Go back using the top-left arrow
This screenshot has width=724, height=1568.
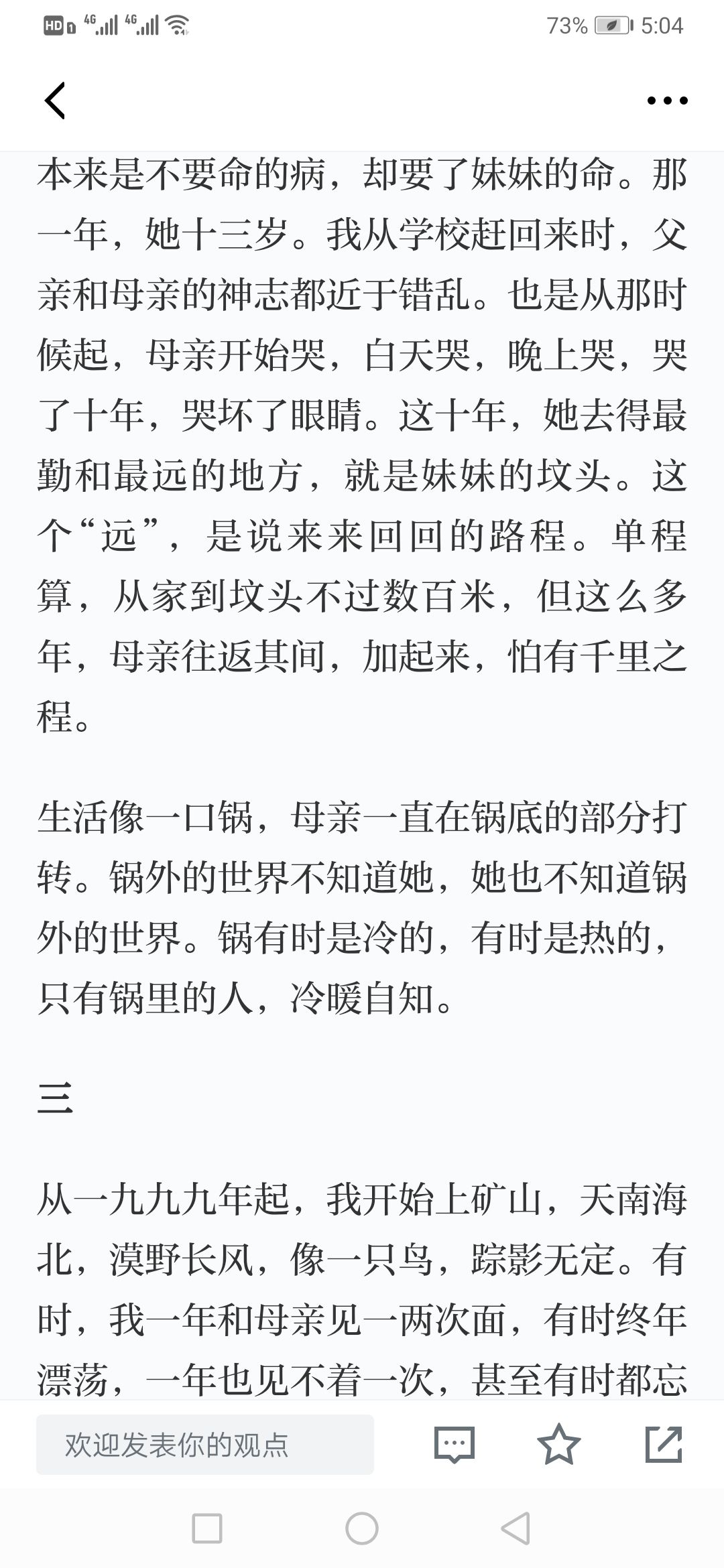click(55, 101)
